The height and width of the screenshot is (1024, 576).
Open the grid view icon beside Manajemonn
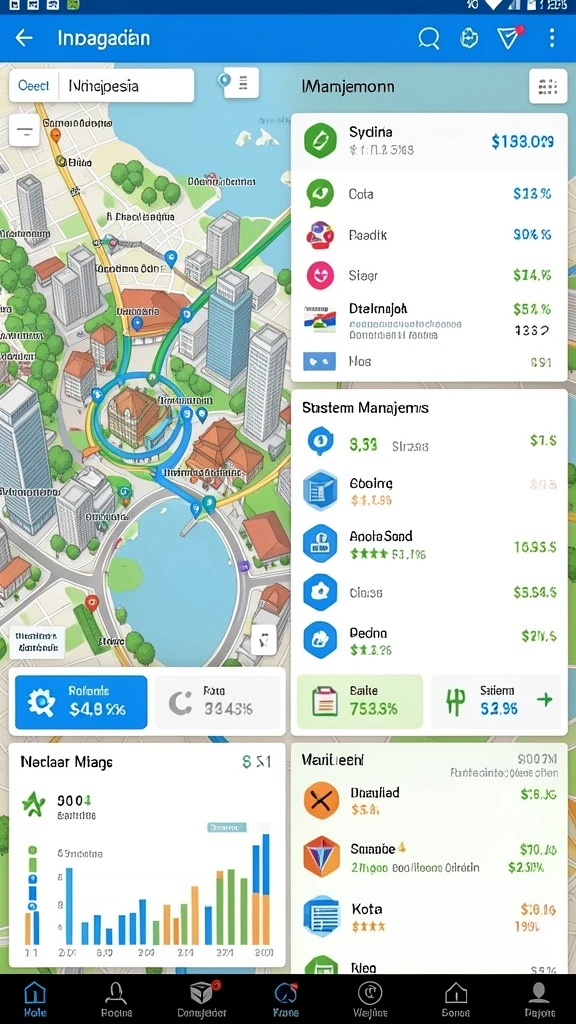pyautogui.click(x=547, y=86)
